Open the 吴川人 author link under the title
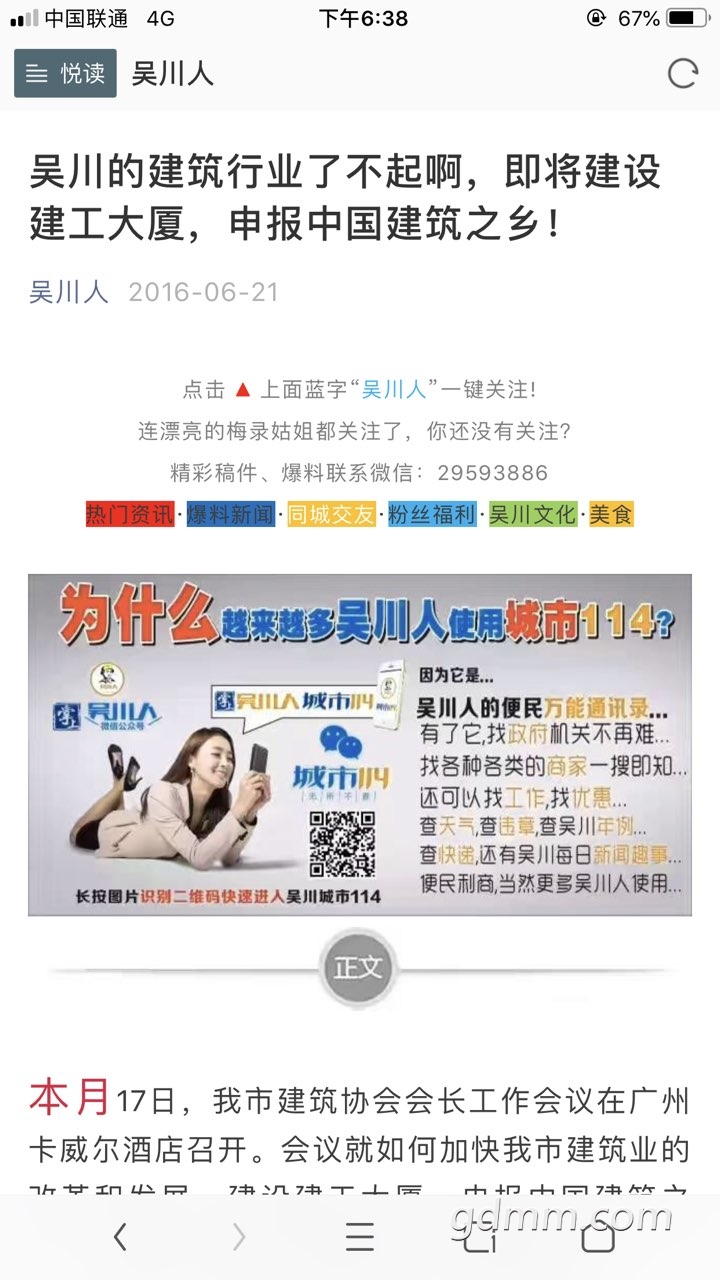 click(68, 292)
